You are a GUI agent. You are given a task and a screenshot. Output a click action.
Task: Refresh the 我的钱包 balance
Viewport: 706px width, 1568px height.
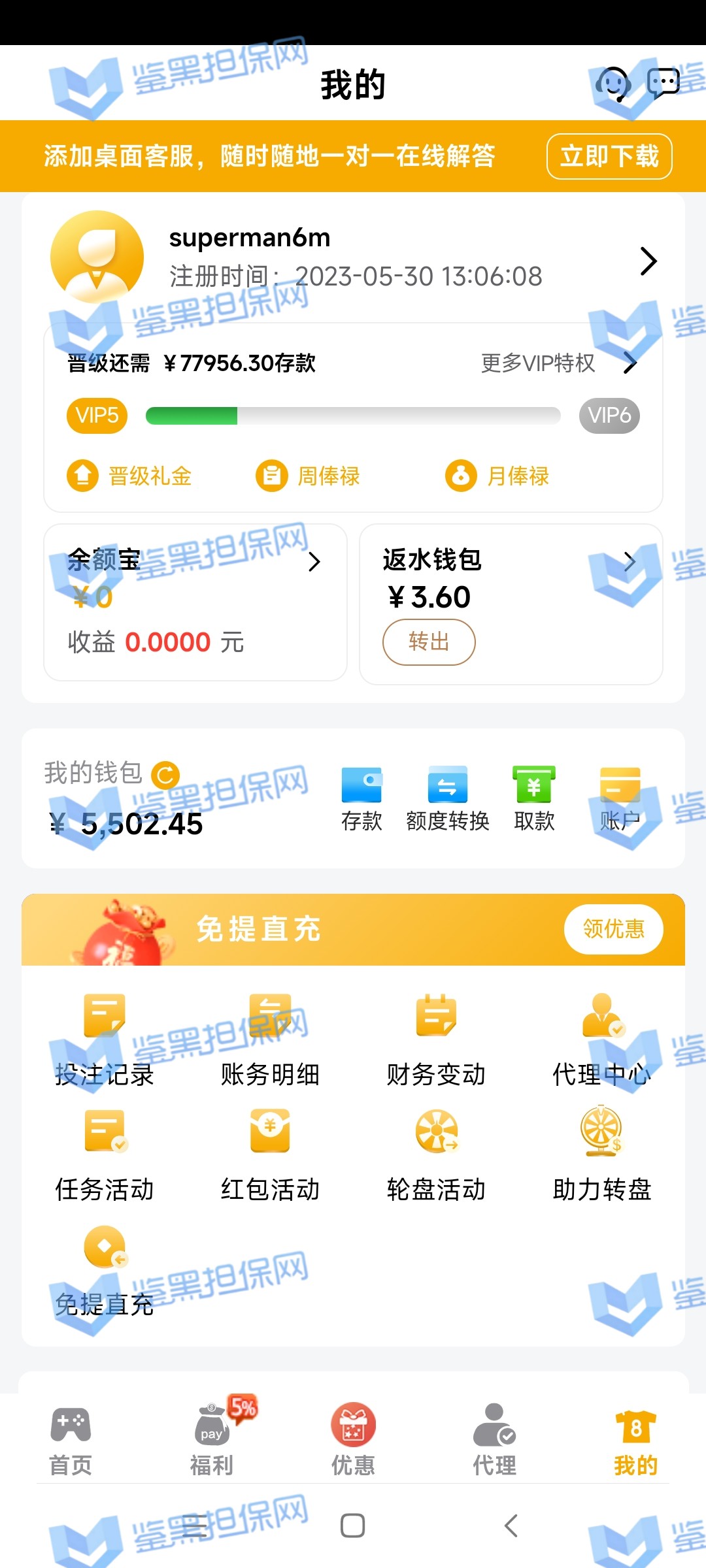tap(165, 776)
